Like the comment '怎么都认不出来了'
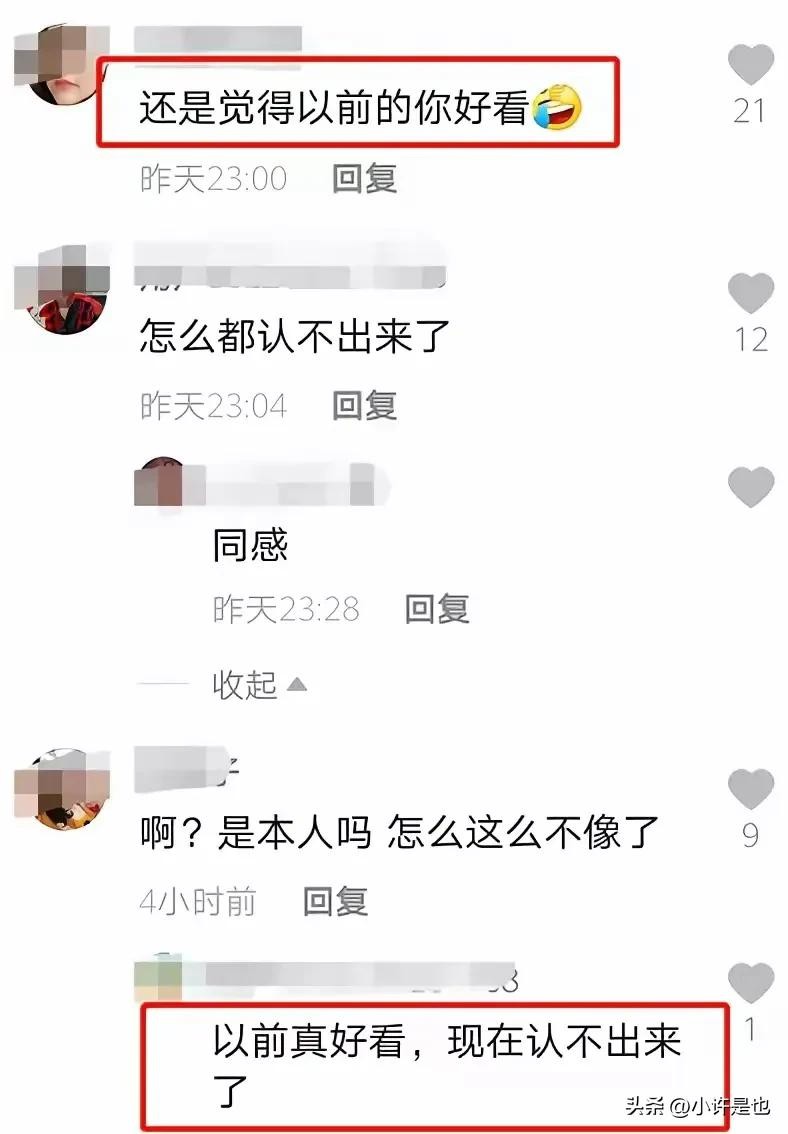 click(750, 293)
